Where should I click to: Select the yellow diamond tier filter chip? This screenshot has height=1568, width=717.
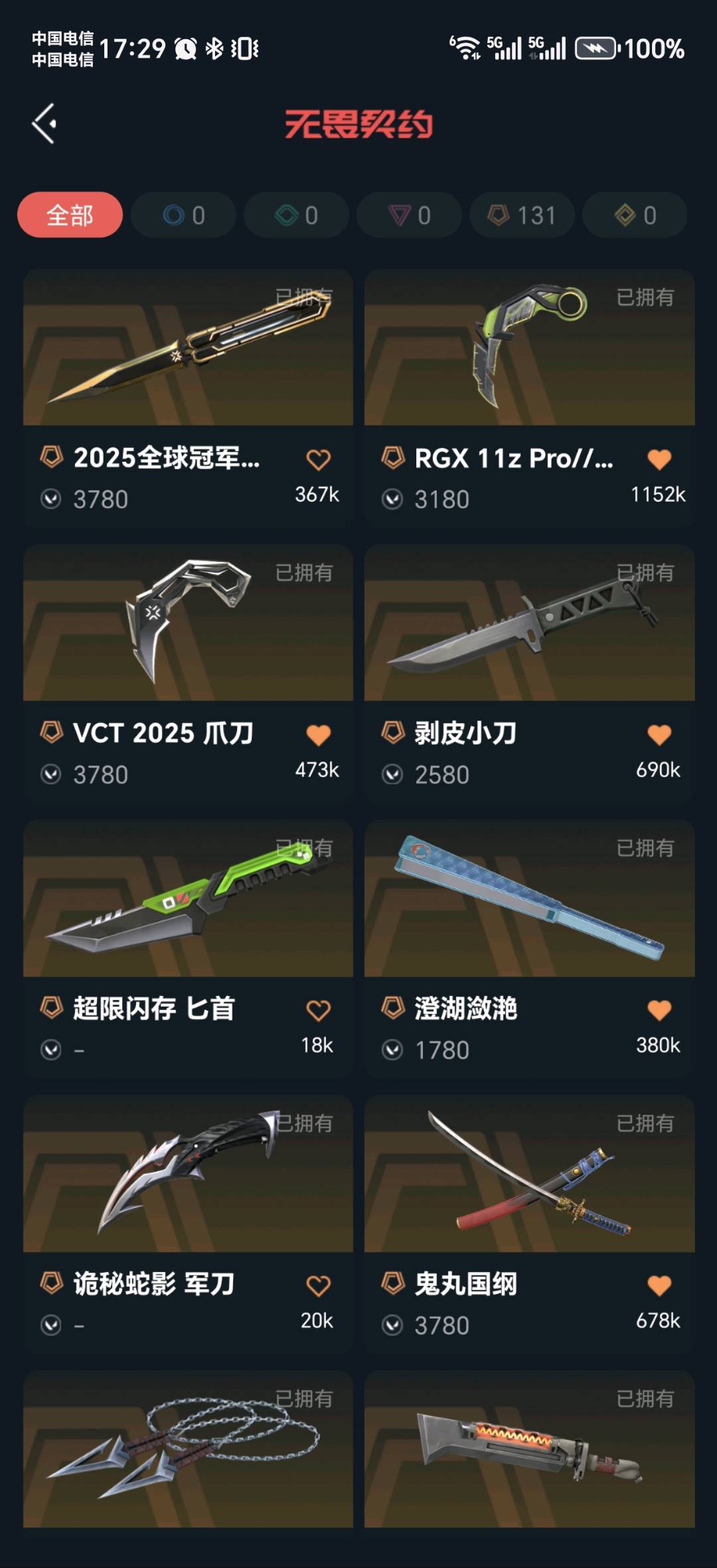click(x=635, y=215)
